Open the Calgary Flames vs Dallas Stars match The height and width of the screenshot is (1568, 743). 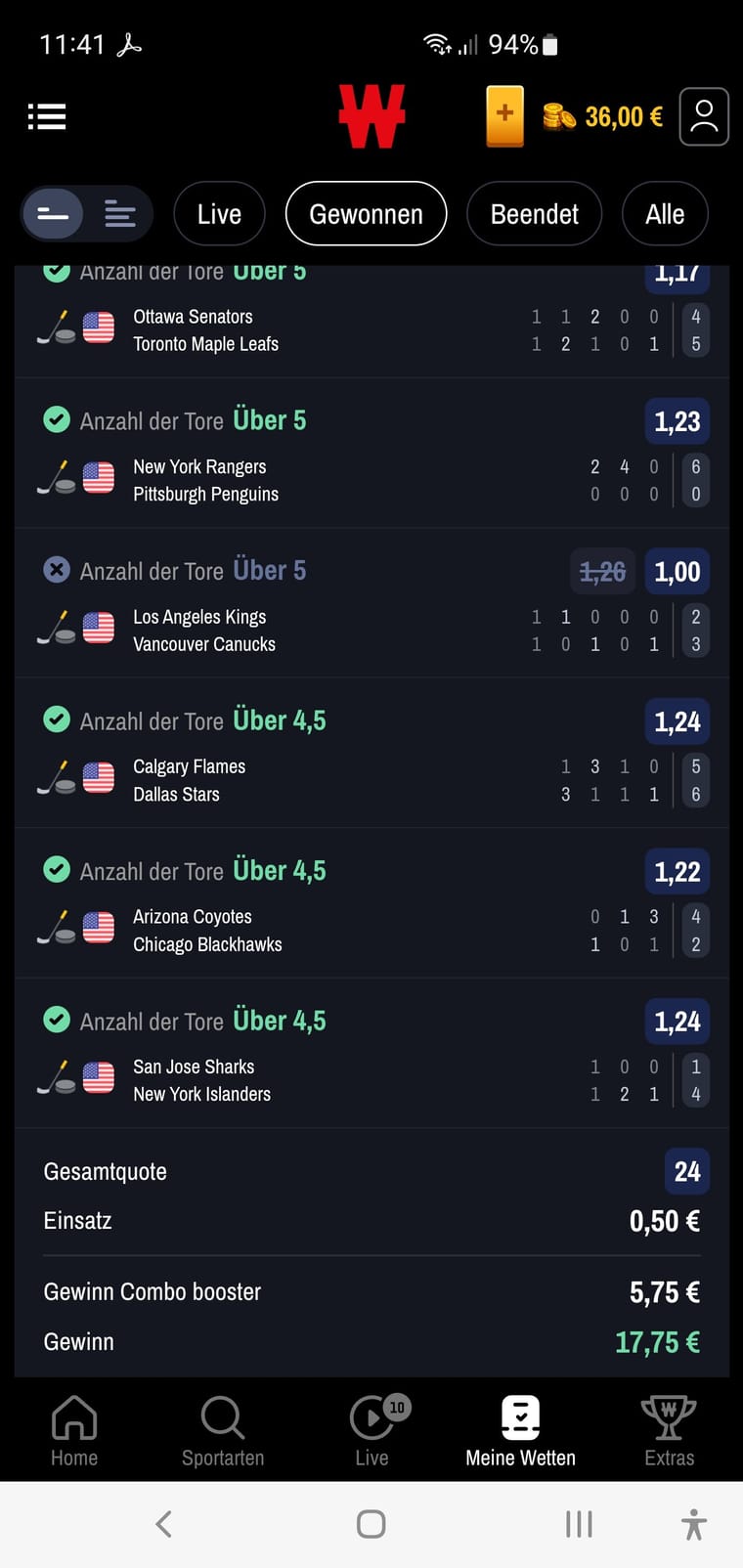click(x=189, y=780)
